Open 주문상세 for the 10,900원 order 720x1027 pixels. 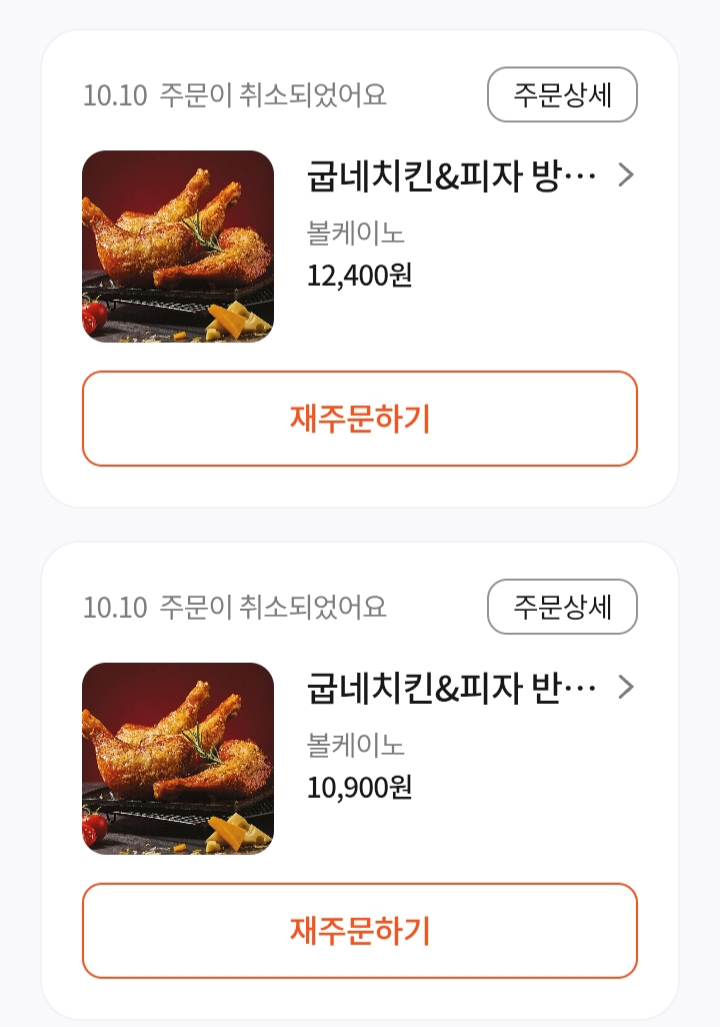click(562, 607)
